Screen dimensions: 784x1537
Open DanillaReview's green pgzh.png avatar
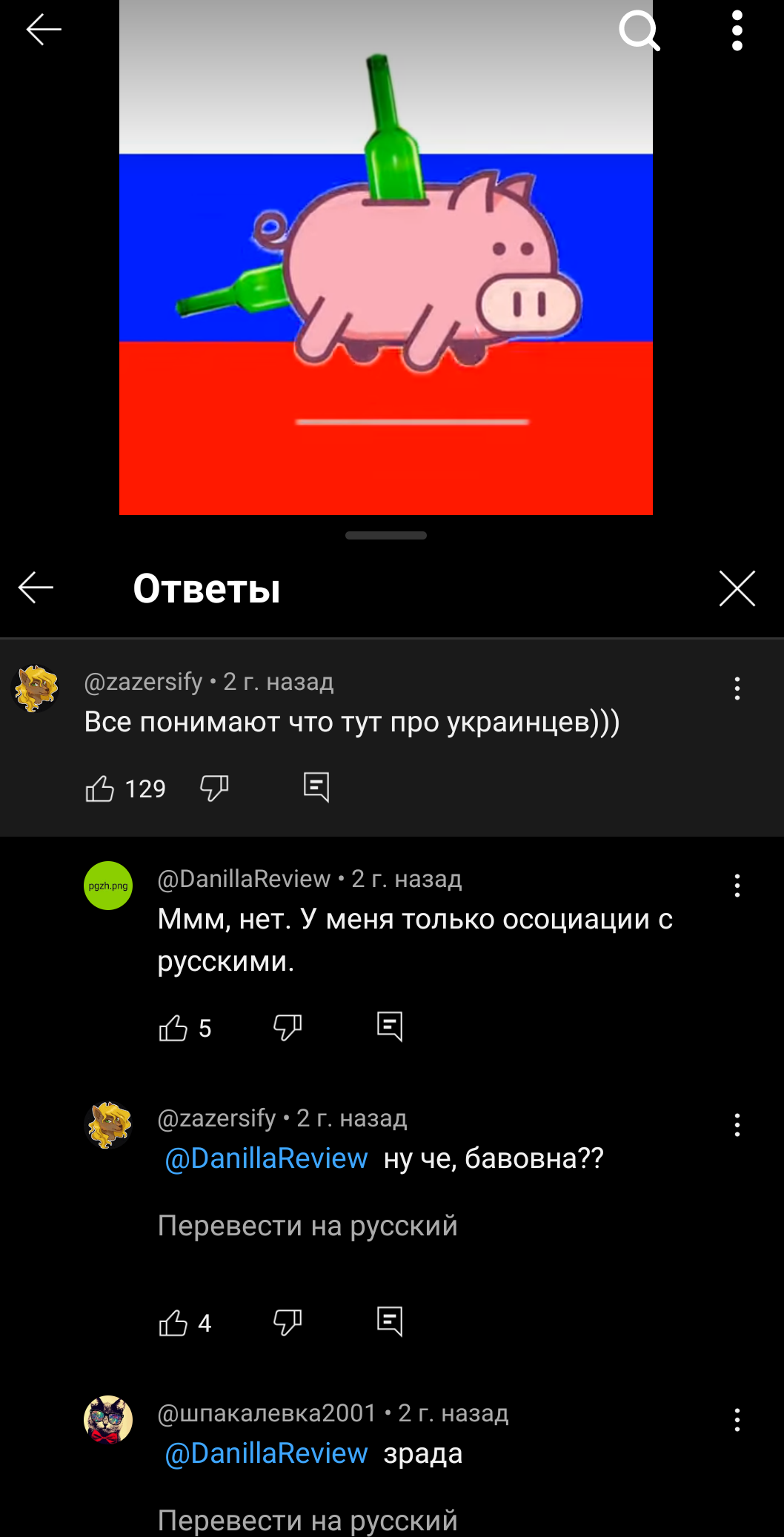tap(108, 886)
